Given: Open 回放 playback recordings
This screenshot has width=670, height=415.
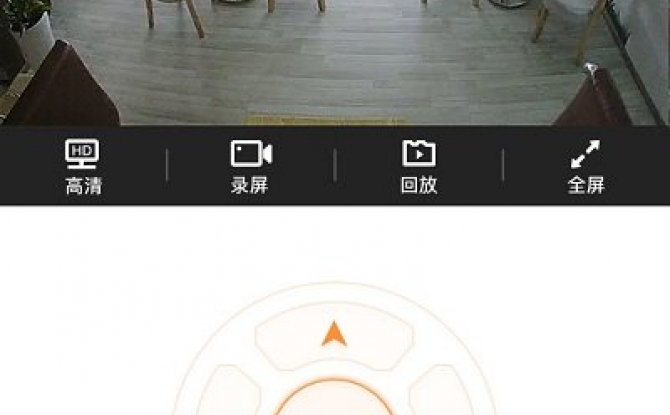Looking at the screenshot, I should click(418, 166).
